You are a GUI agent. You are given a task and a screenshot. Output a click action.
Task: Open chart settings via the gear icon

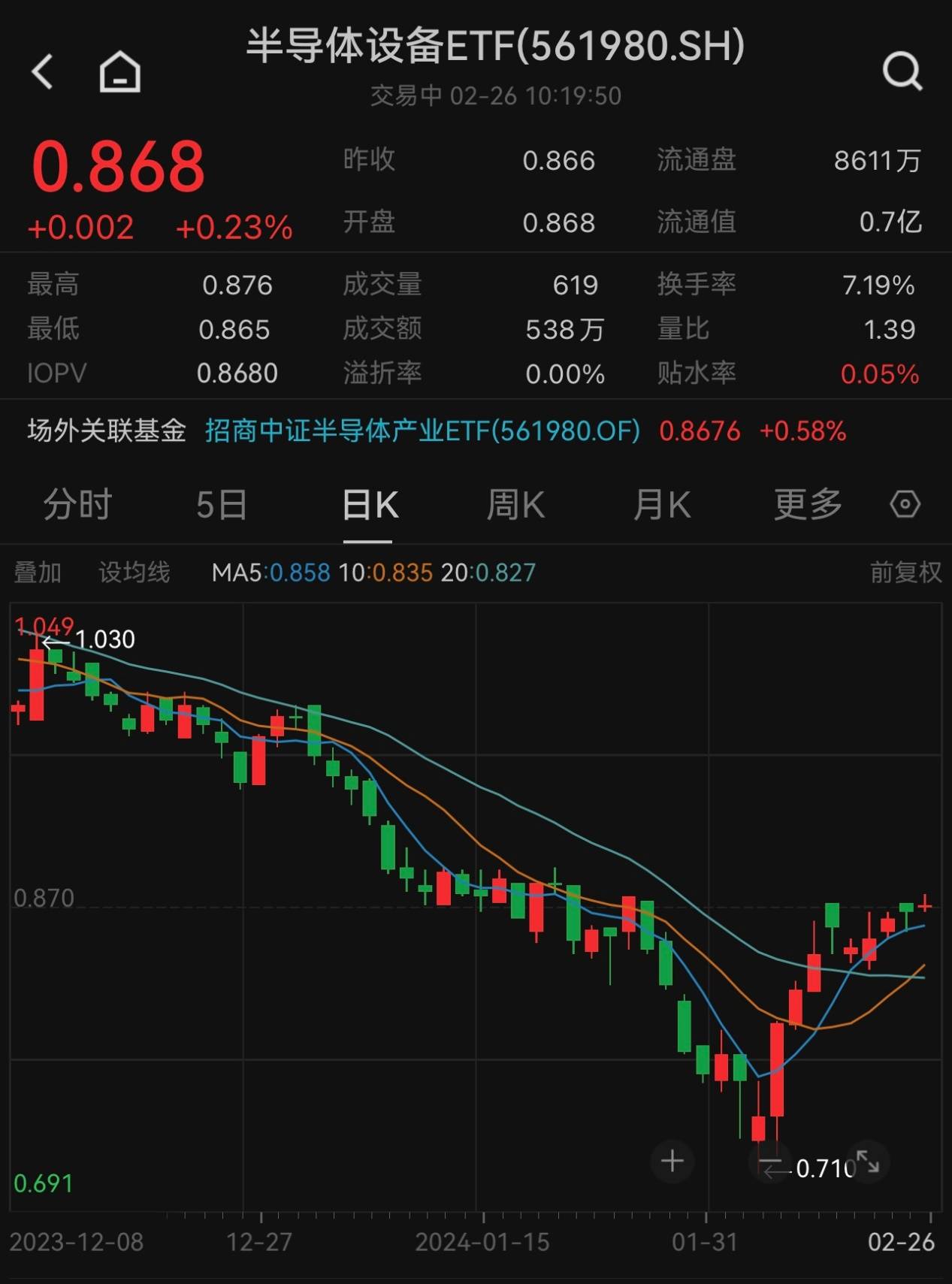coord(905,505)
